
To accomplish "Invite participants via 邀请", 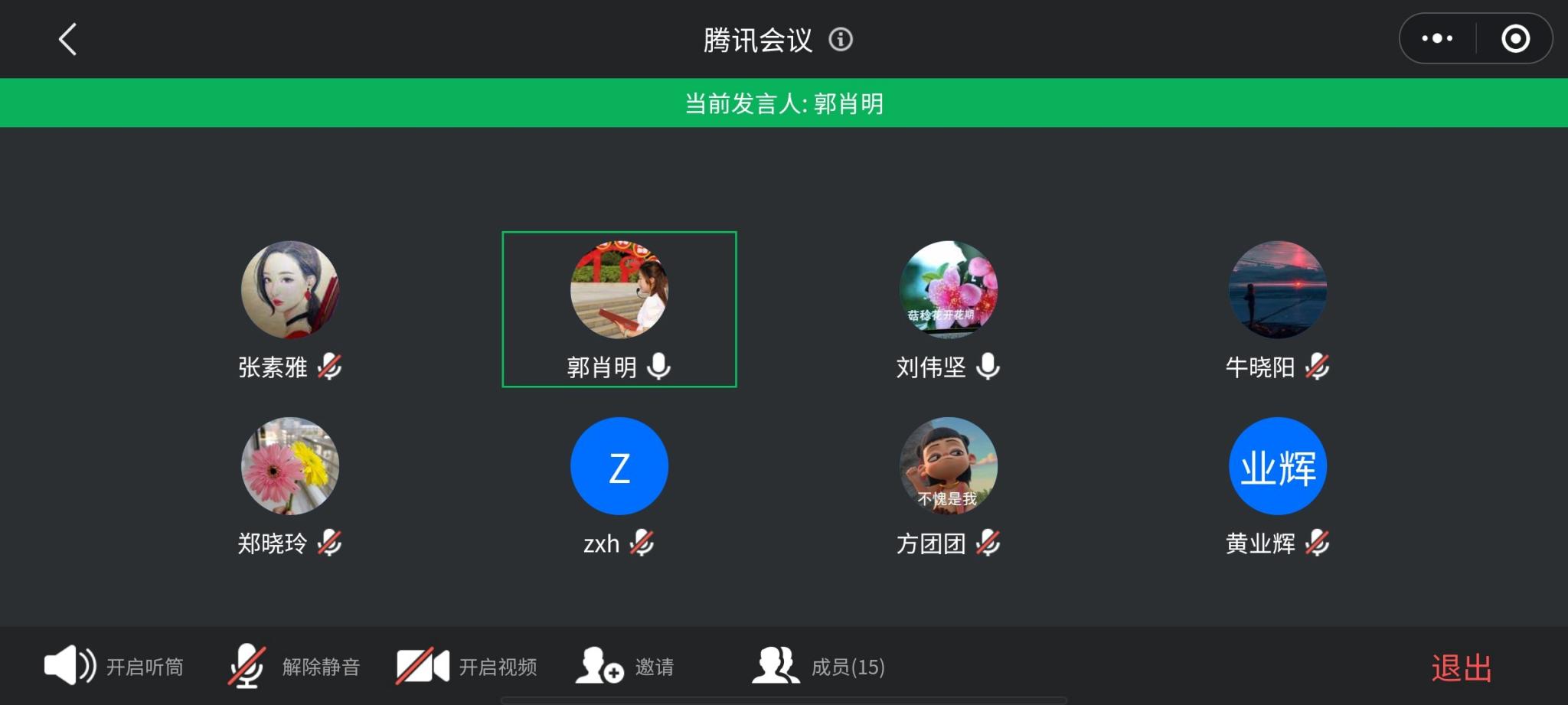I will (x=625, y=666).
